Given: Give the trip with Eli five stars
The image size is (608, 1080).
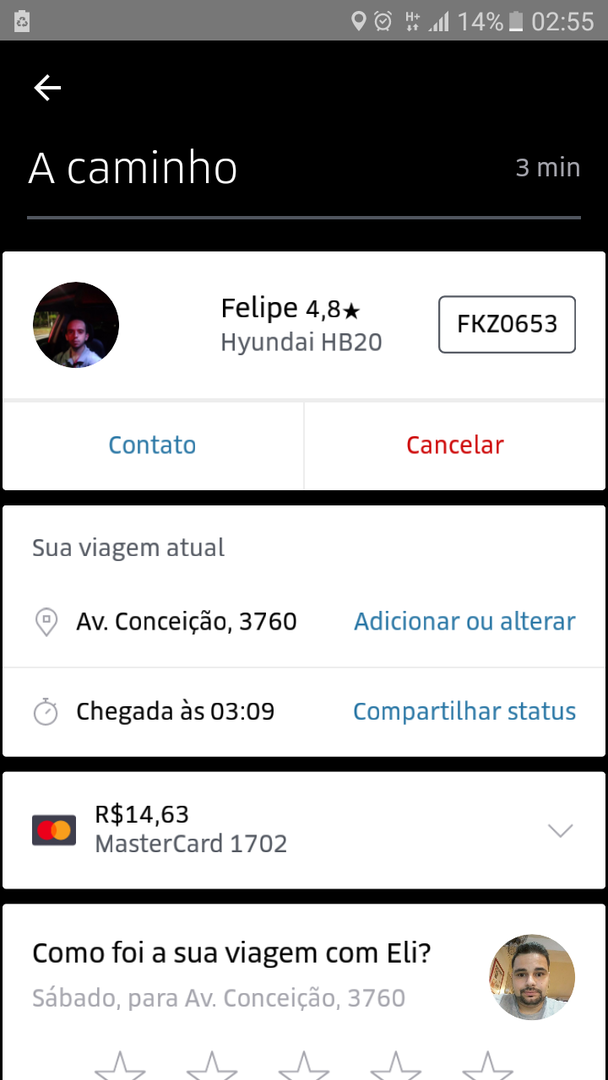Looking at the screenshot, I should (488, 1066).
